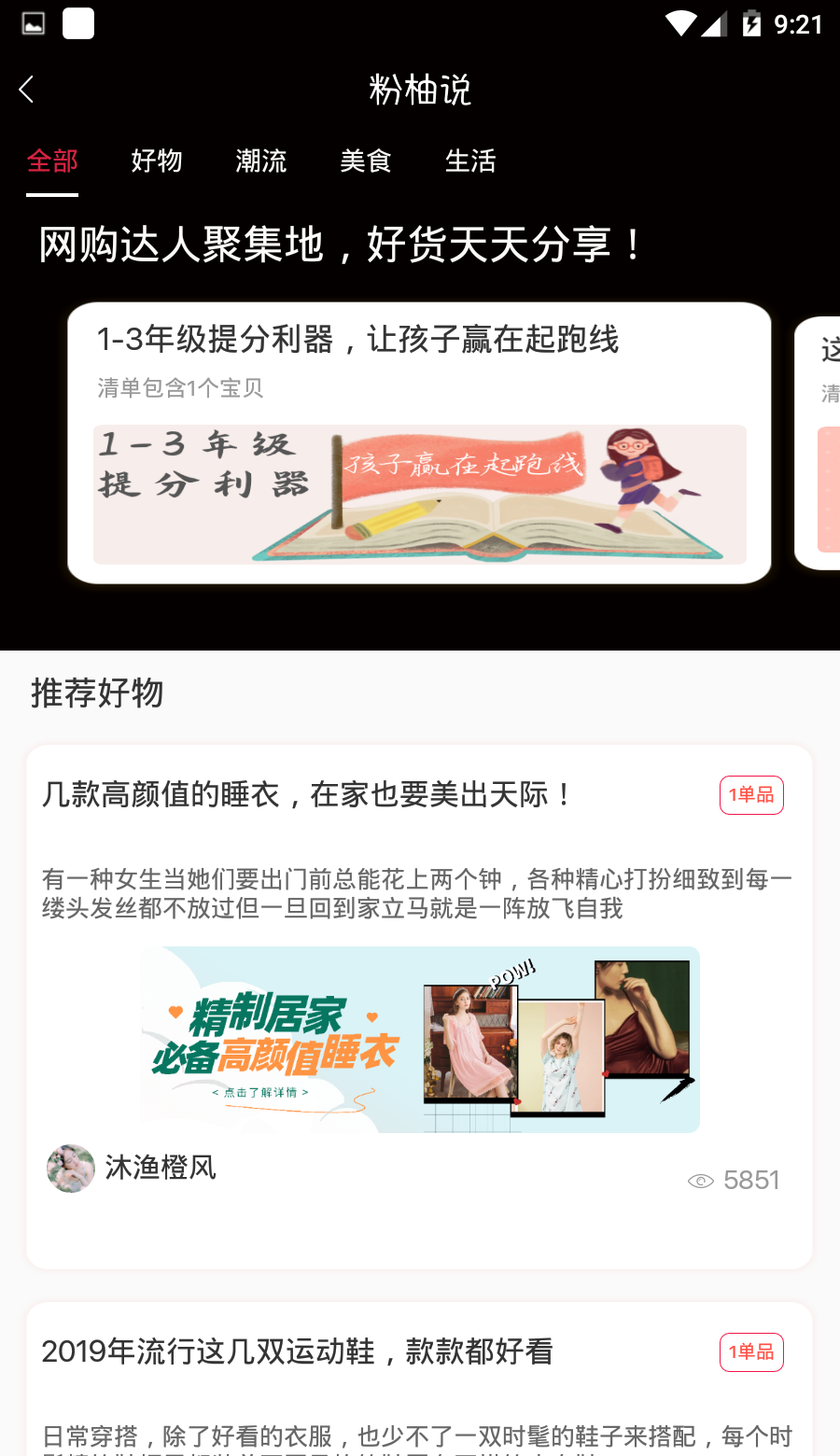Switch to the 生活 tab
This screenshot has height=1456, width=840.
[470, 161]
